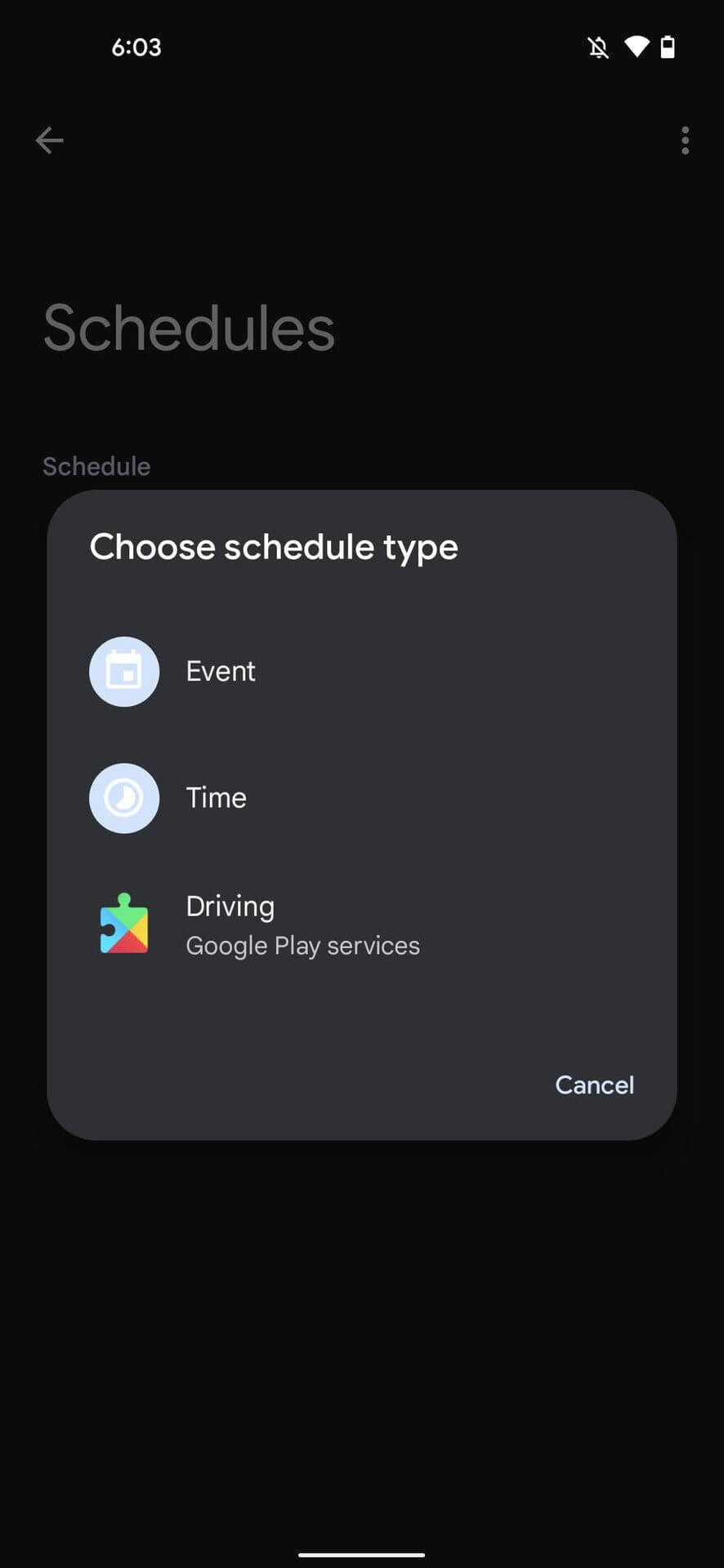Tap the Wi-Fi icon in the status bar
The width and height of the screenshot is (724, 1568).
point(637,47)
